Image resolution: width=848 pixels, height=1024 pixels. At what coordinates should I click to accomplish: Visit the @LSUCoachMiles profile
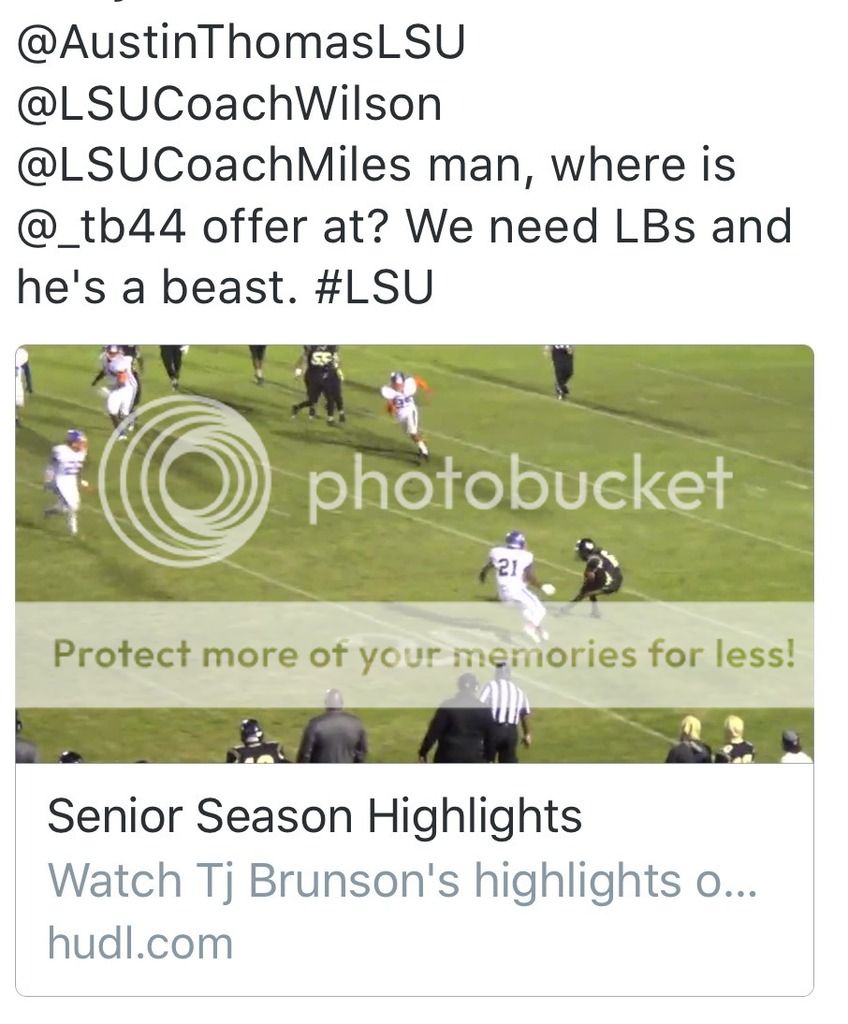click(x=214, y=165)
